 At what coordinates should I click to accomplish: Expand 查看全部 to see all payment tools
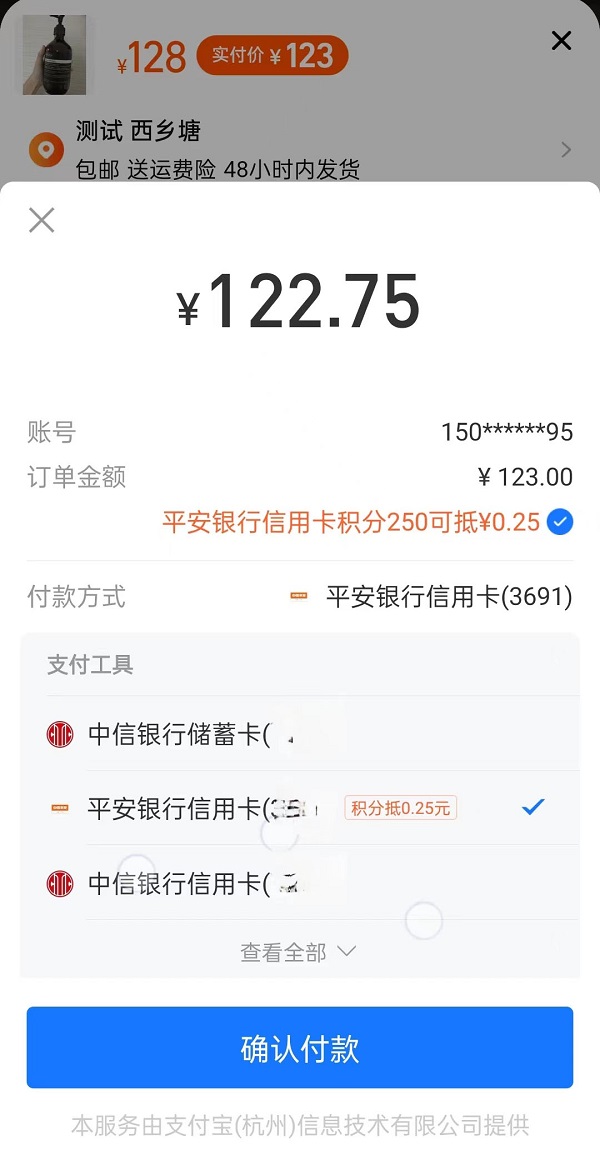coord(298,952)
